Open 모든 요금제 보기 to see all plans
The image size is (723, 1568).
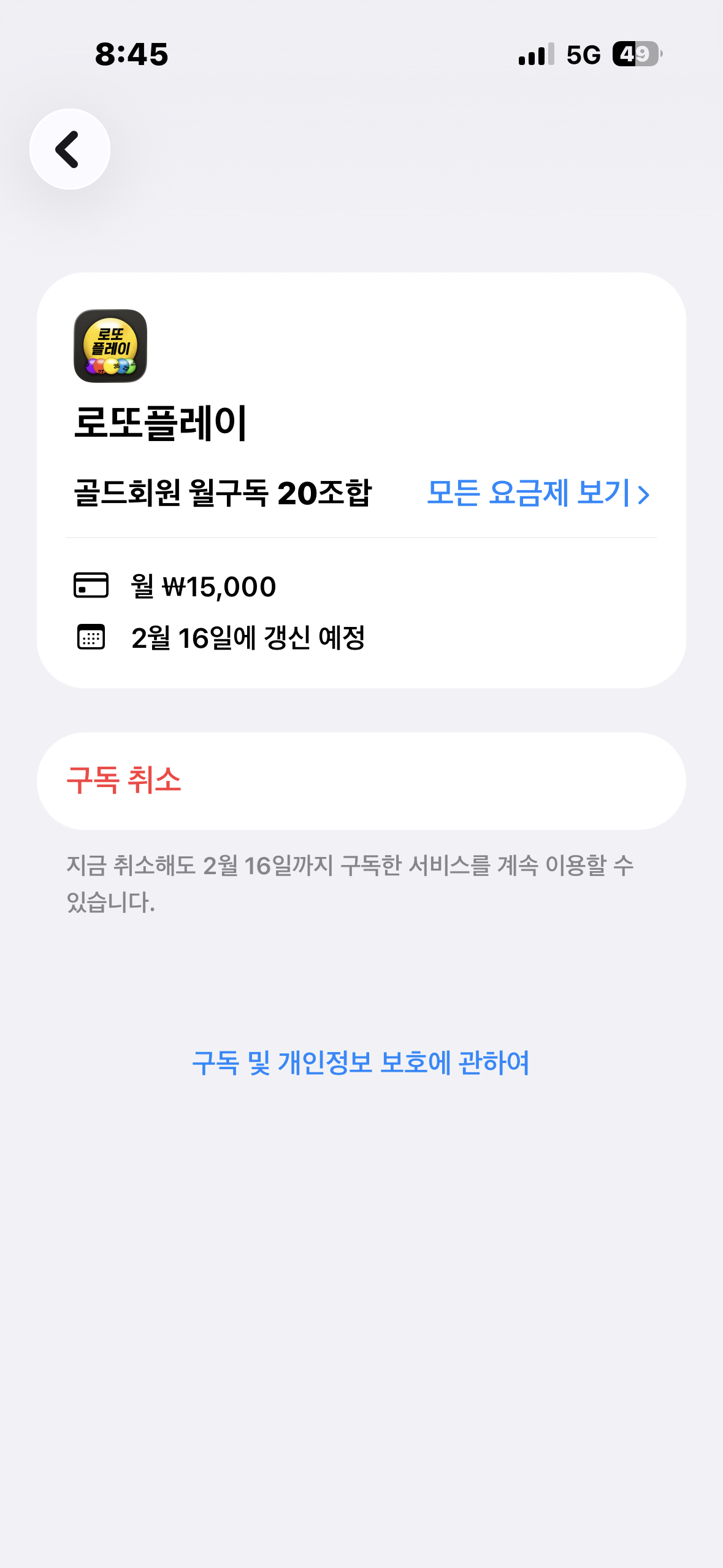(x=537, y=493)
